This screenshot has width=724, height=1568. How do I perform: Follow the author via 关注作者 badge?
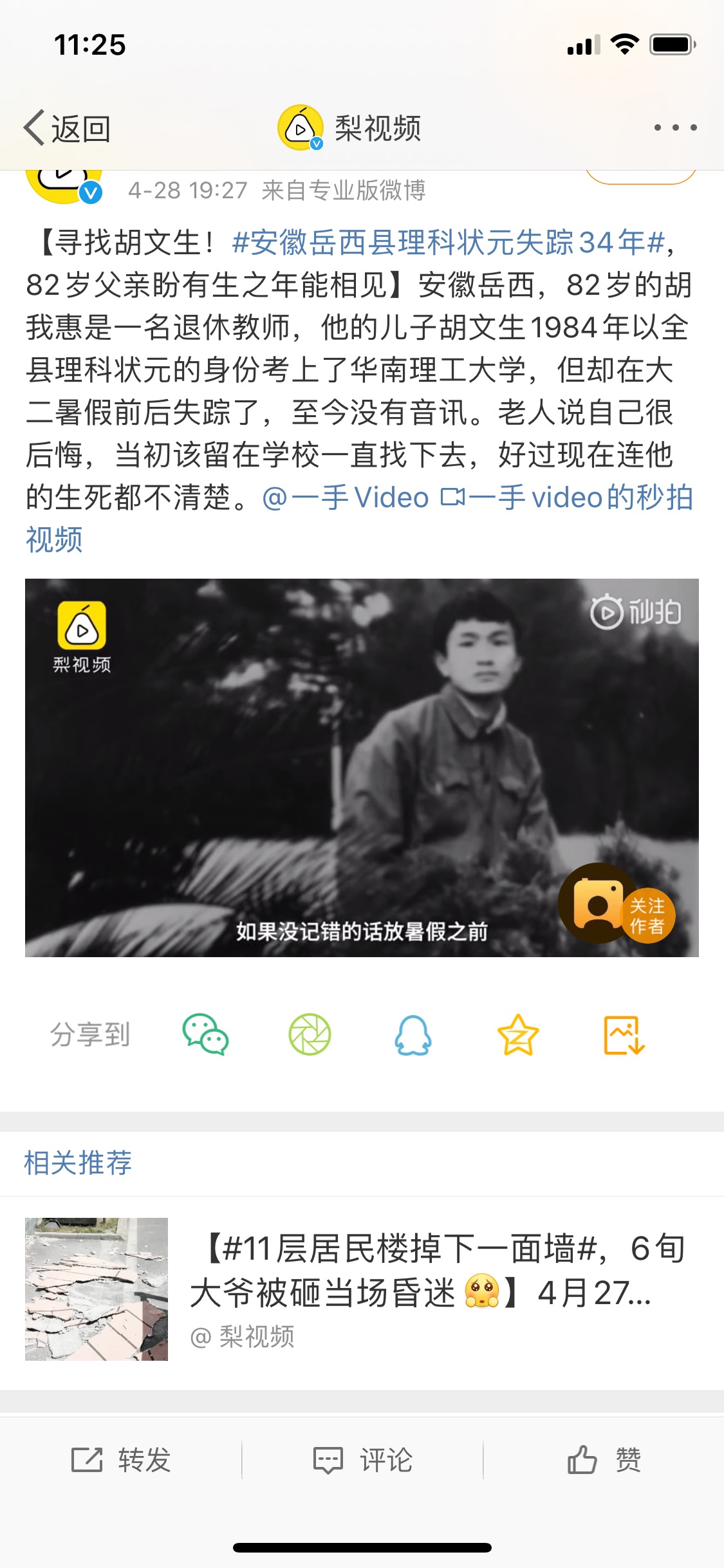647,915
